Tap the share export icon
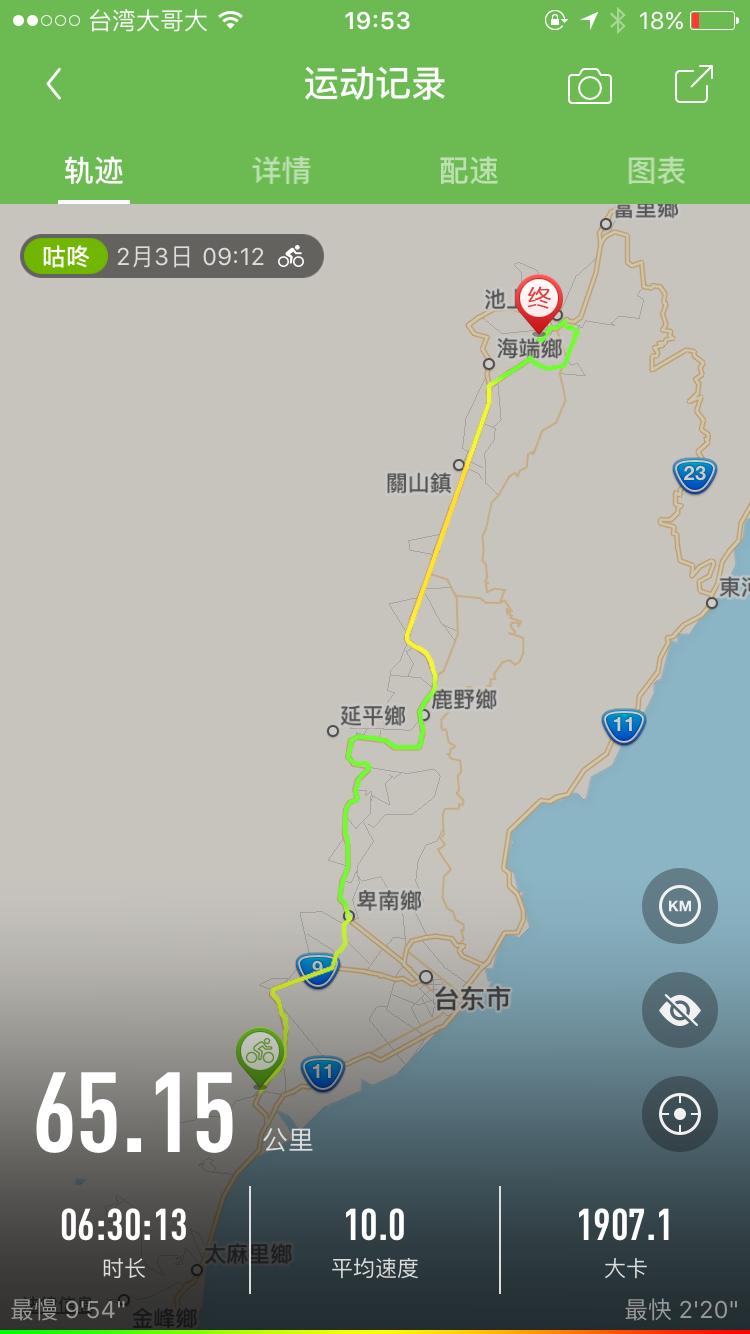 tap(690, 86)
